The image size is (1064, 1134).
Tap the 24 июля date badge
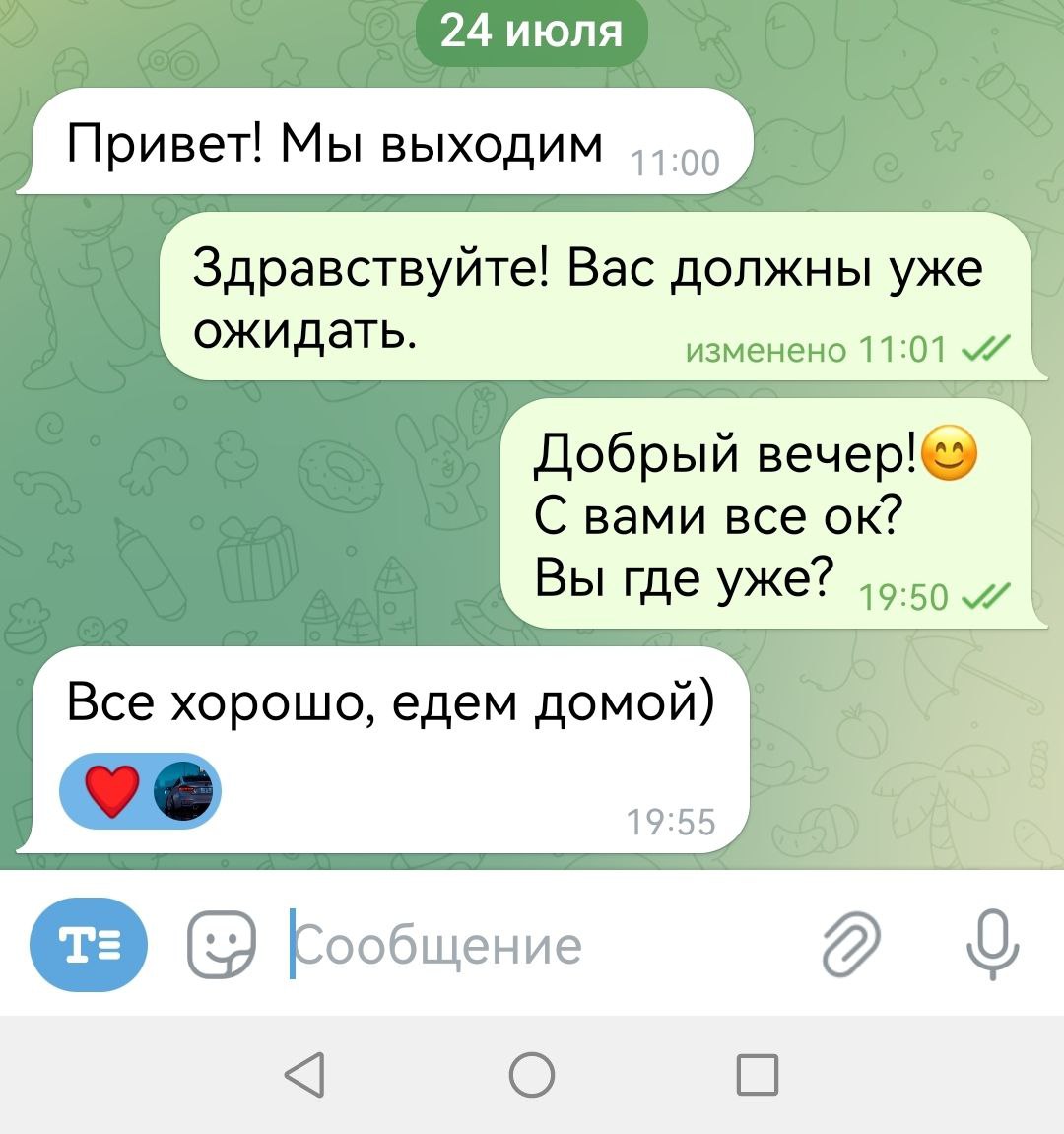[531, 32]
